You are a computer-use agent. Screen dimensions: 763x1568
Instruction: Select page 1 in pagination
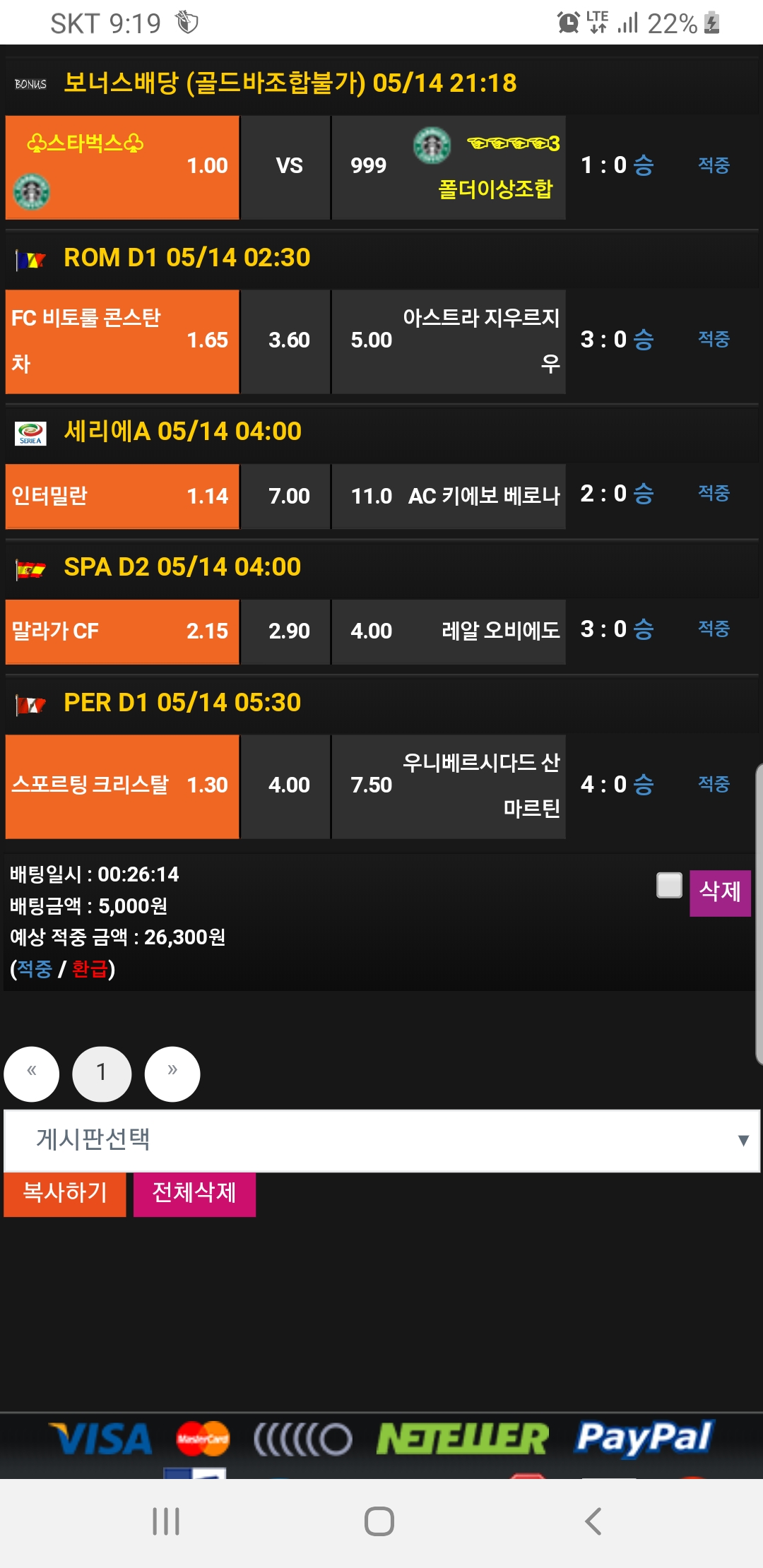tap(102, 1073)
